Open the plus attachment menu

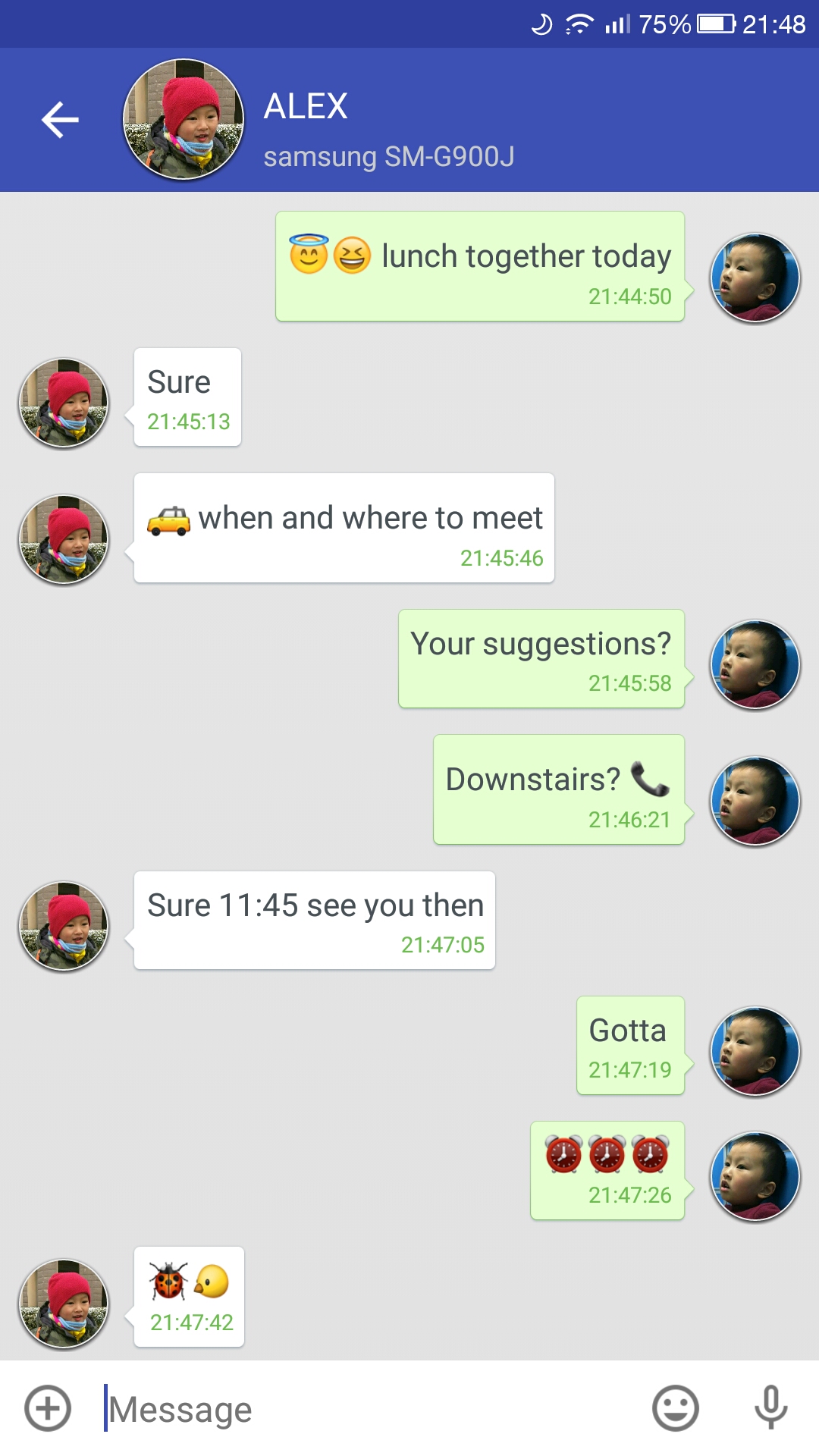(48, 1408)
